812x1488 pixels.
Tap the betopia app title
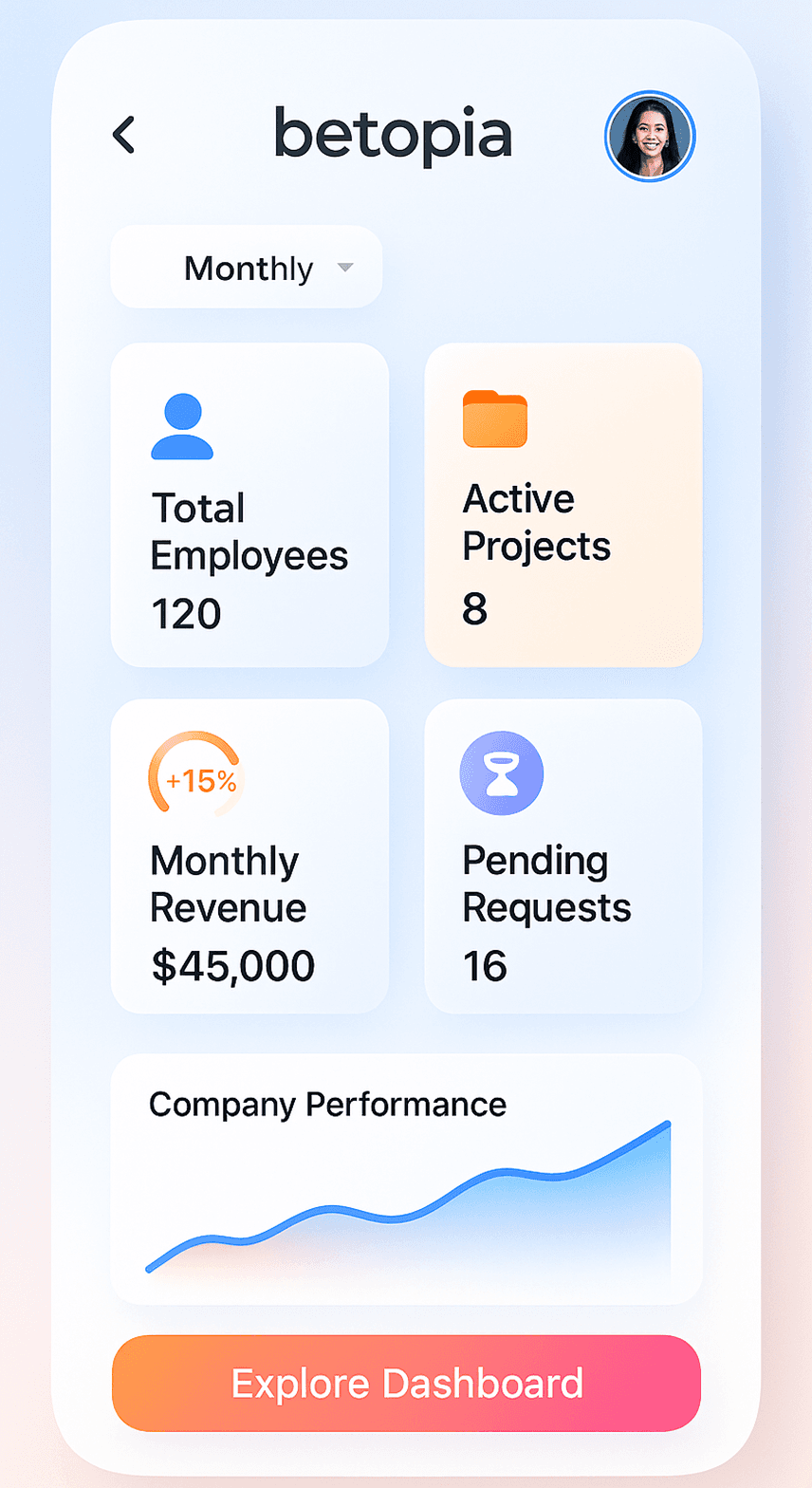[x=392, y=135]
